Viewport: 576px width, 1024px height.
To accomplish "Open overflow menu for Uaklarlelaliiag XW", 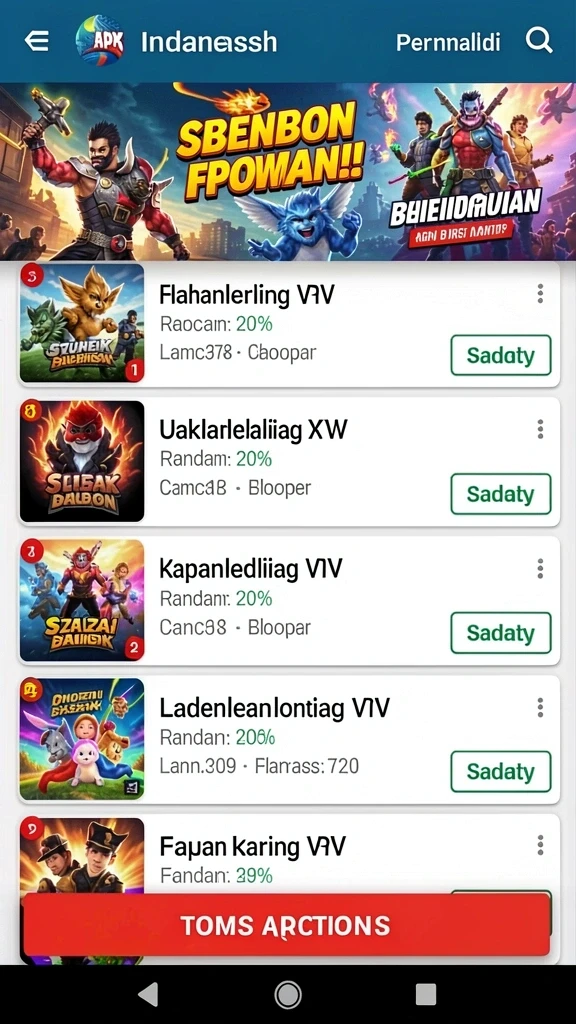I will [540, 430].
